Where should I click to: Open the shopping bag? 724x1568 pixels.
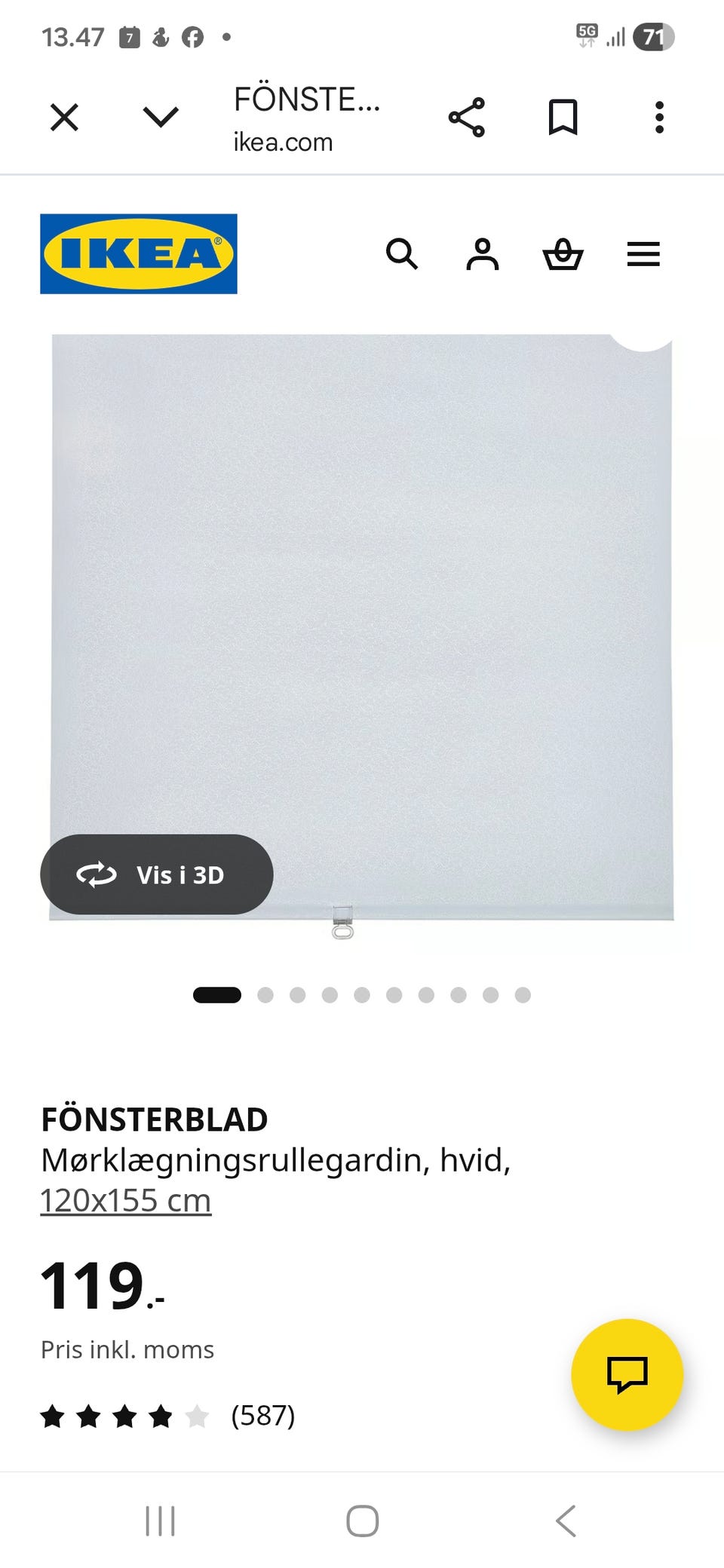tap(563, 255)
